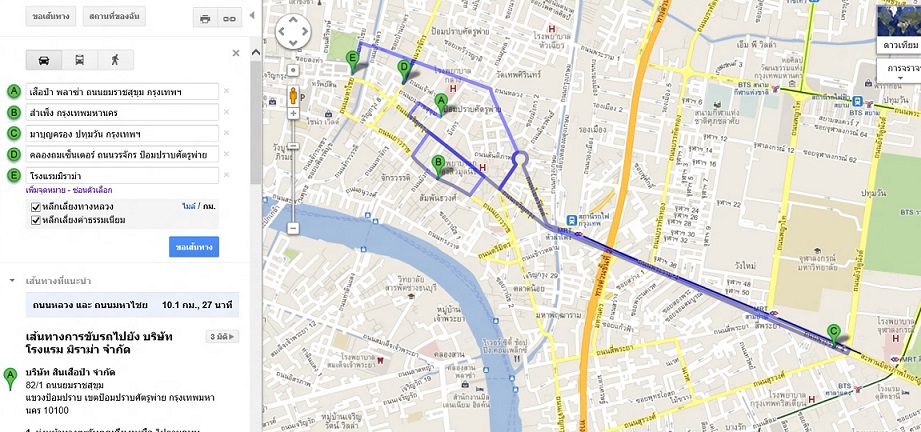The image size is (921, 432).
Task: Zoom out the map with minus button
Action: [293, 228]
